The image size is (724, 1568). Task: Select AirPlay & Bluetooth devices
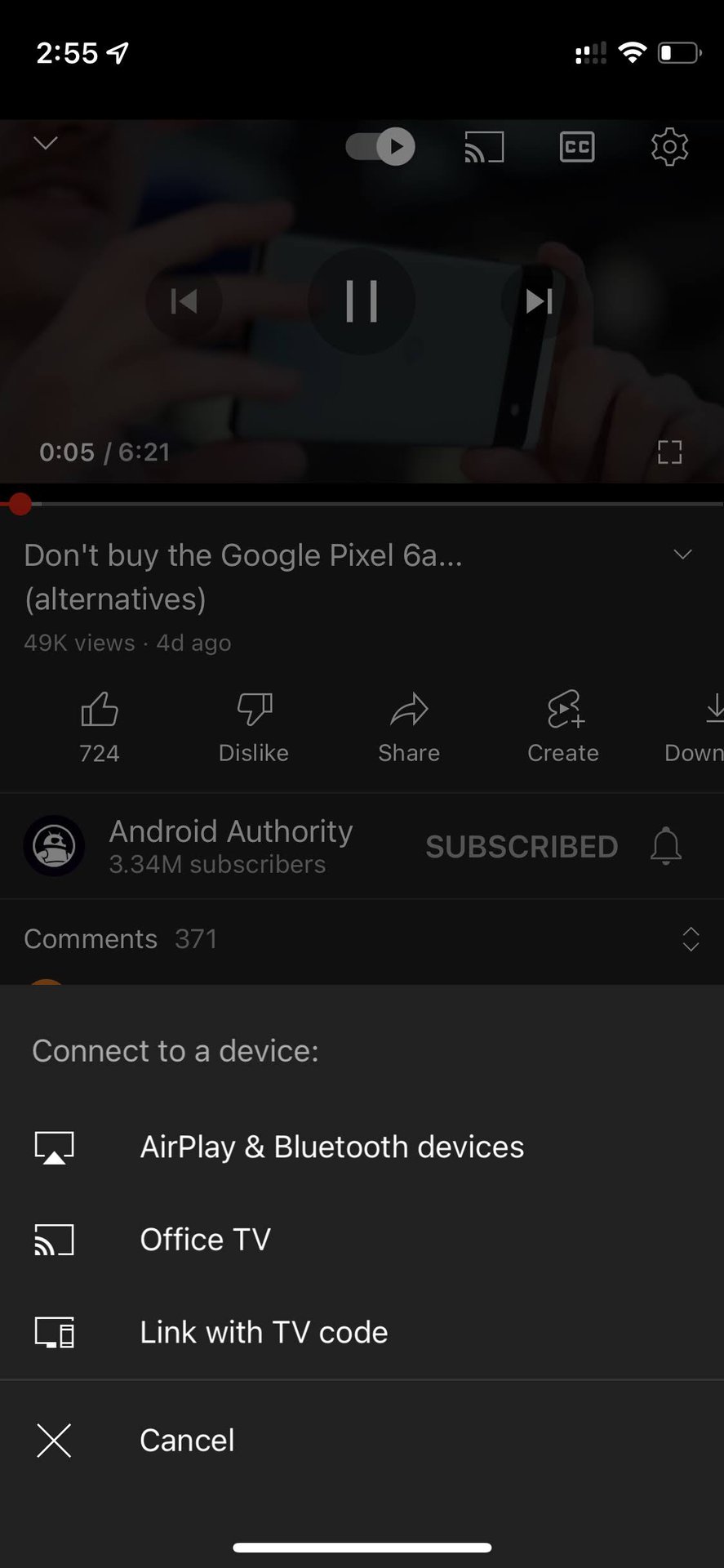point(331,1147)
